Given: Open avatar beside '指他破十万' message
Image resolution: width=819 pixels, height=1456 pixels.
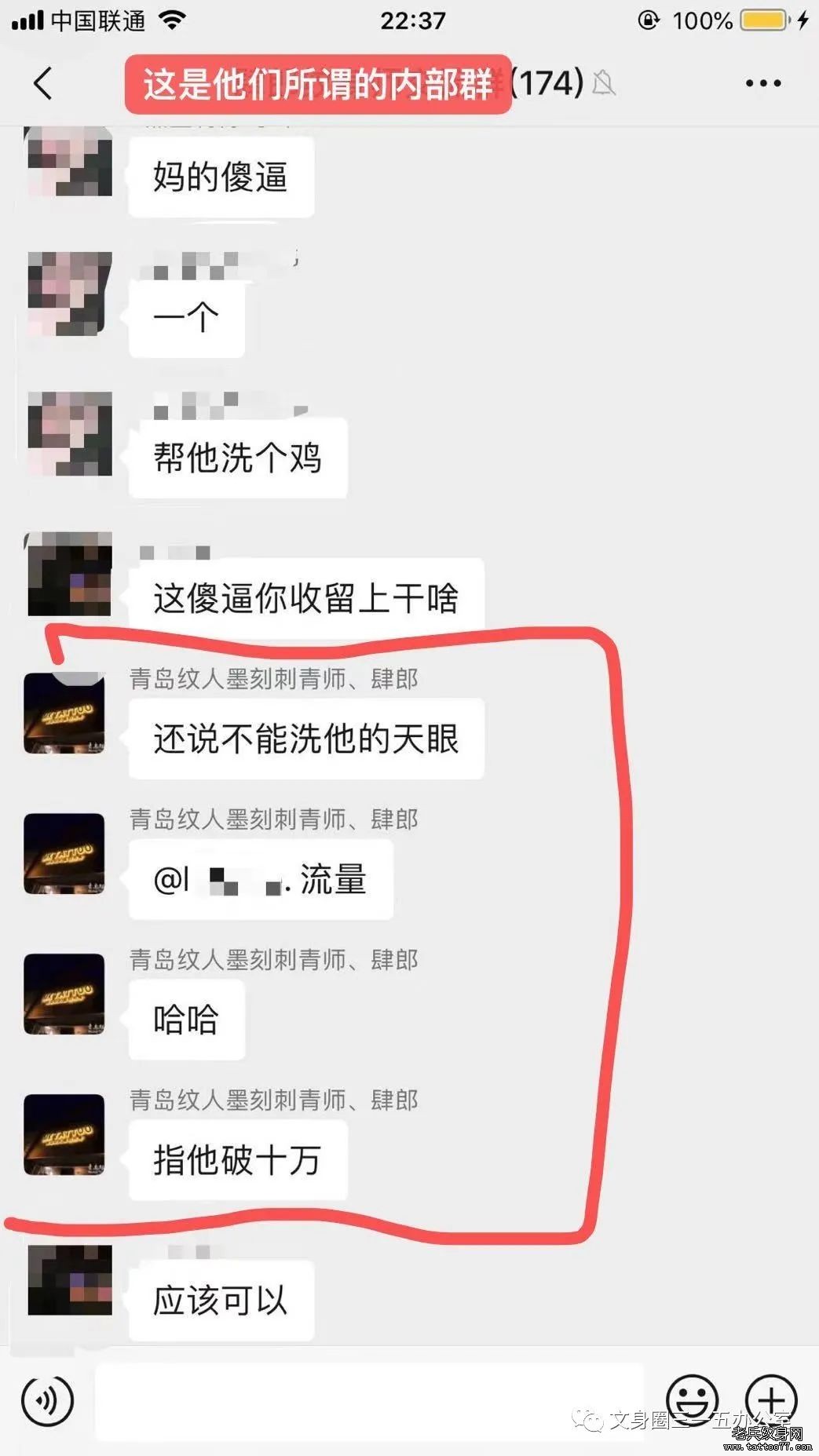Looking at the screenshot, I should coord(64,1135).
